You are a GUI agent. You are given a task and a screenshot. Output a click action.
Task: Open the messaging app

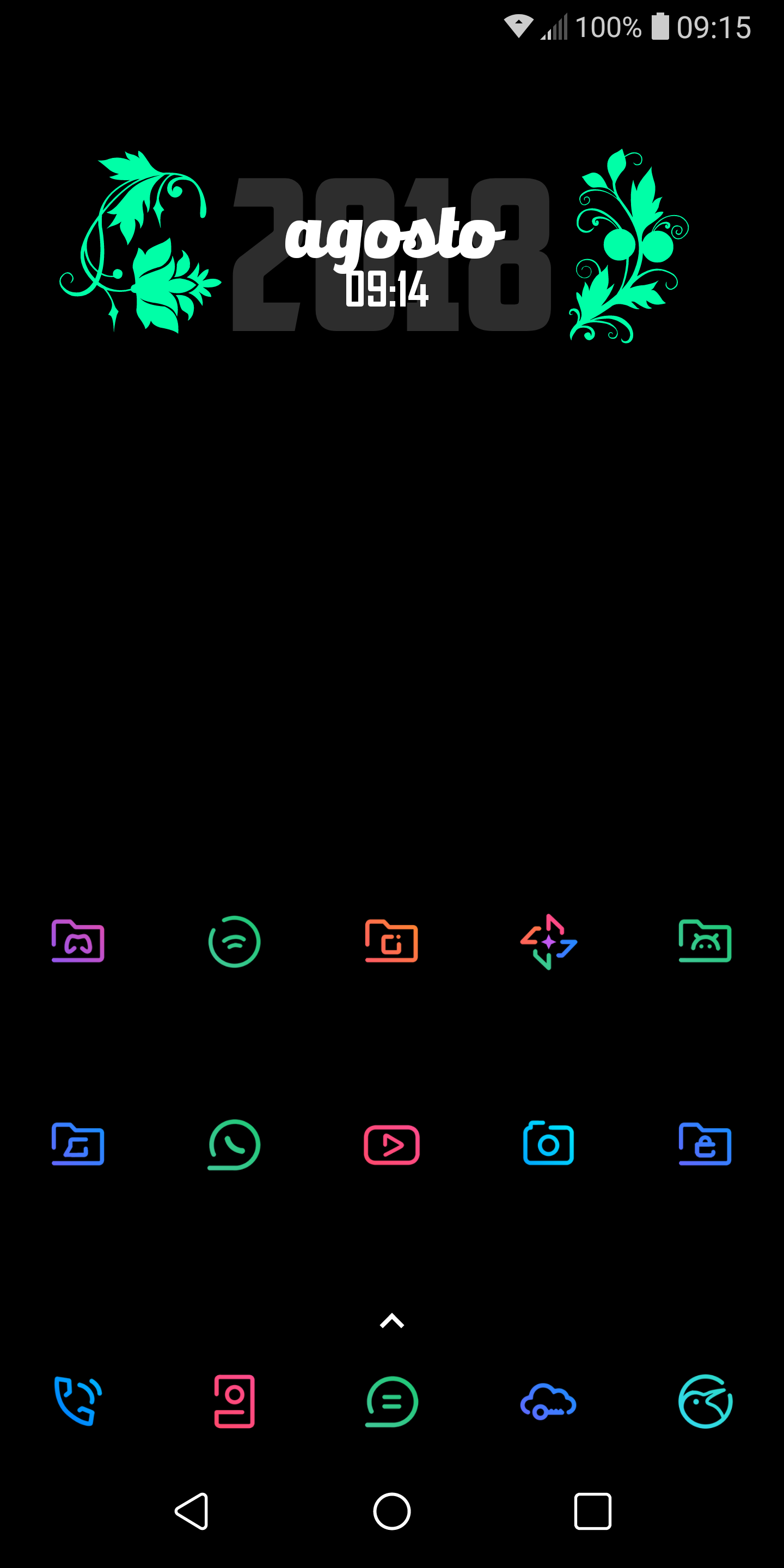click(391, 1402)
